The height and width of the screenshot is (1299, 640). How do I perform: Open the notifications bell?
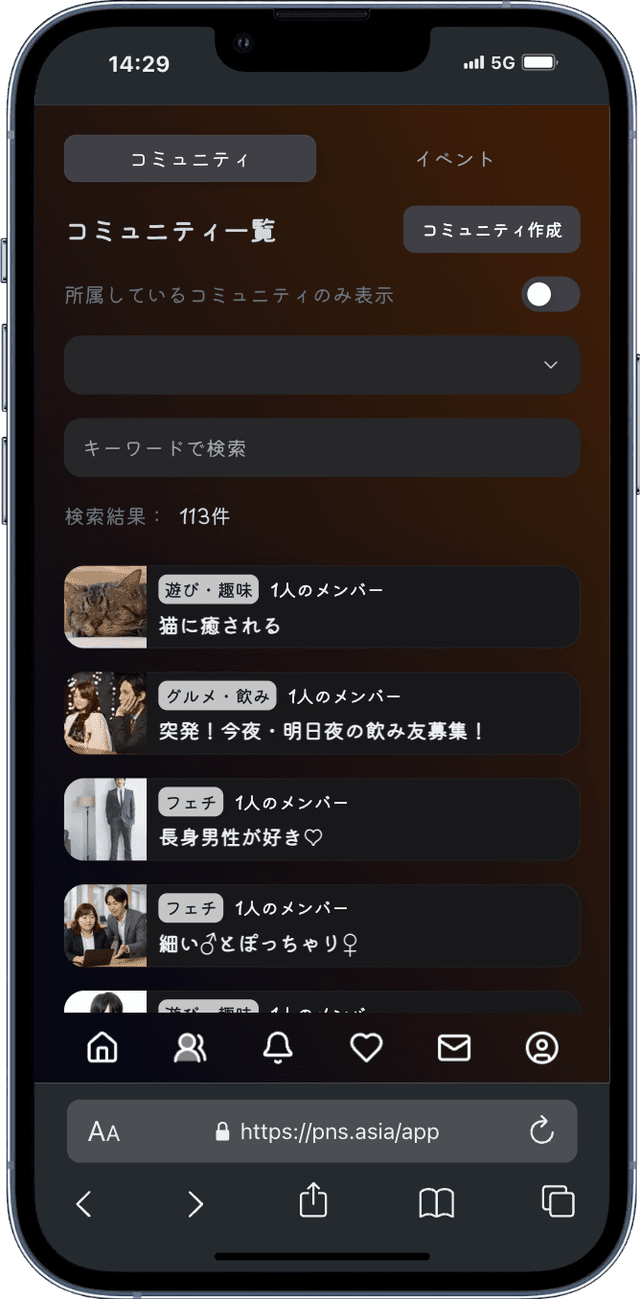278,1047
